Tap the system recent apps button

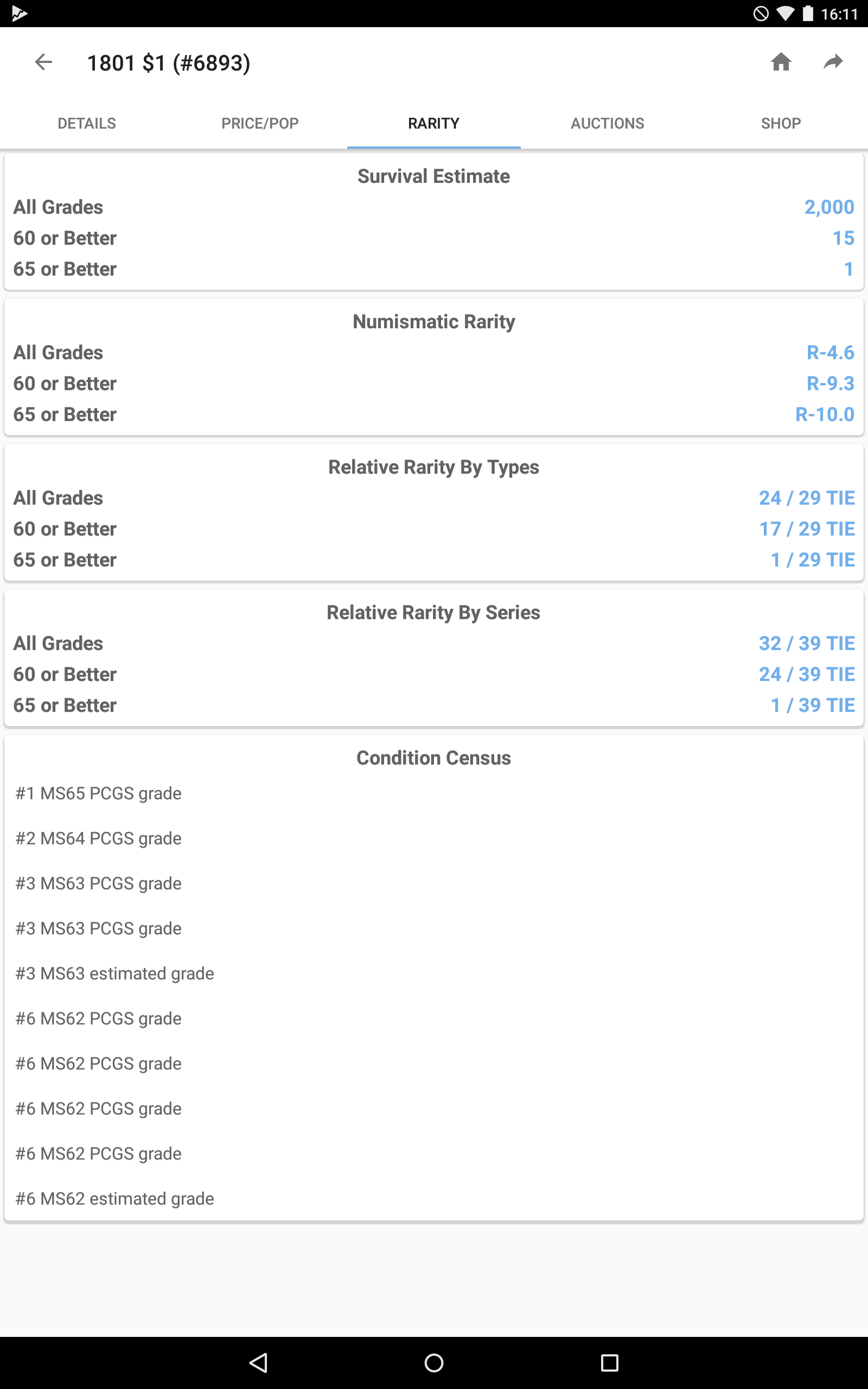[x=609, y=1362]
